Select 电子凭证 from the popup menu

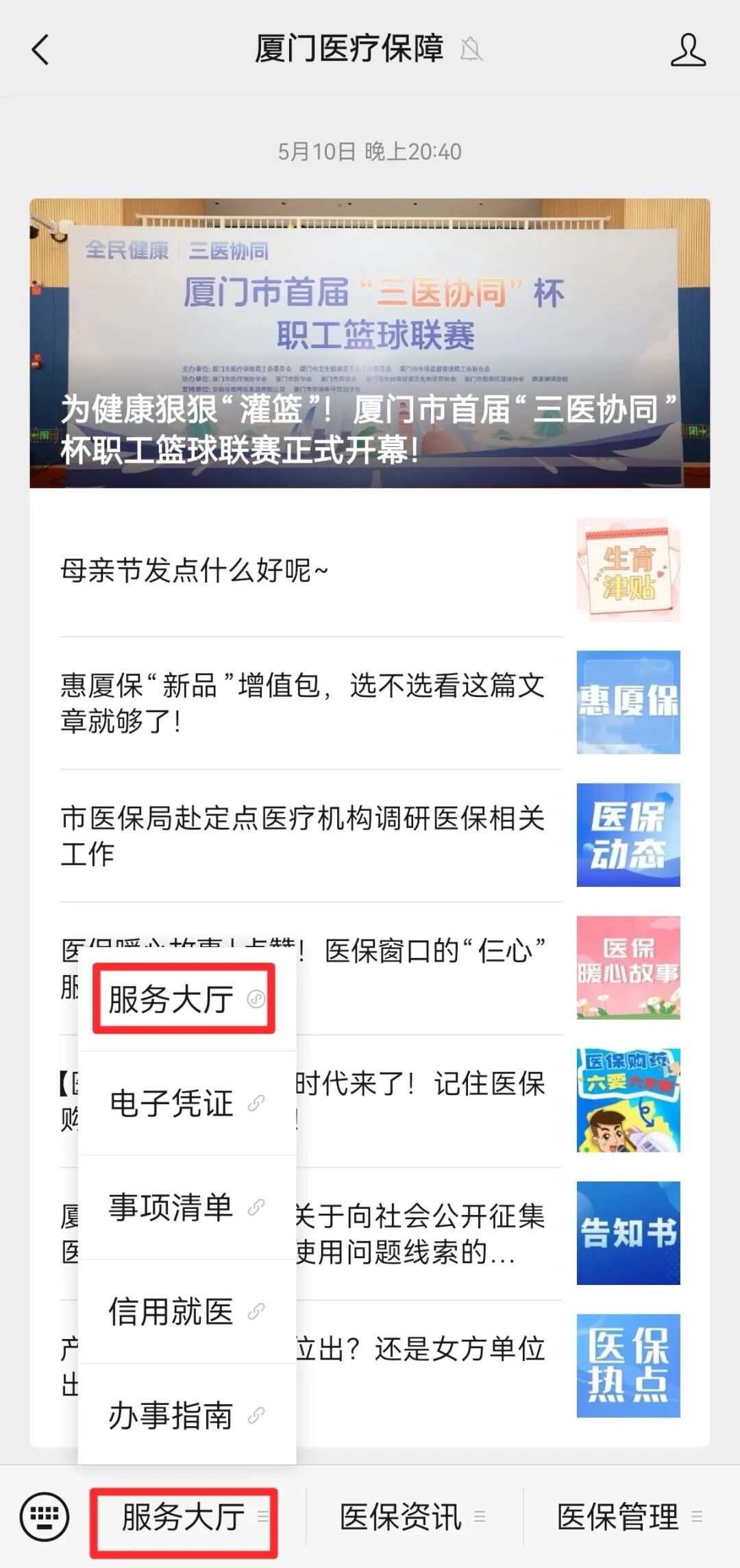[x=169, y=1102]
